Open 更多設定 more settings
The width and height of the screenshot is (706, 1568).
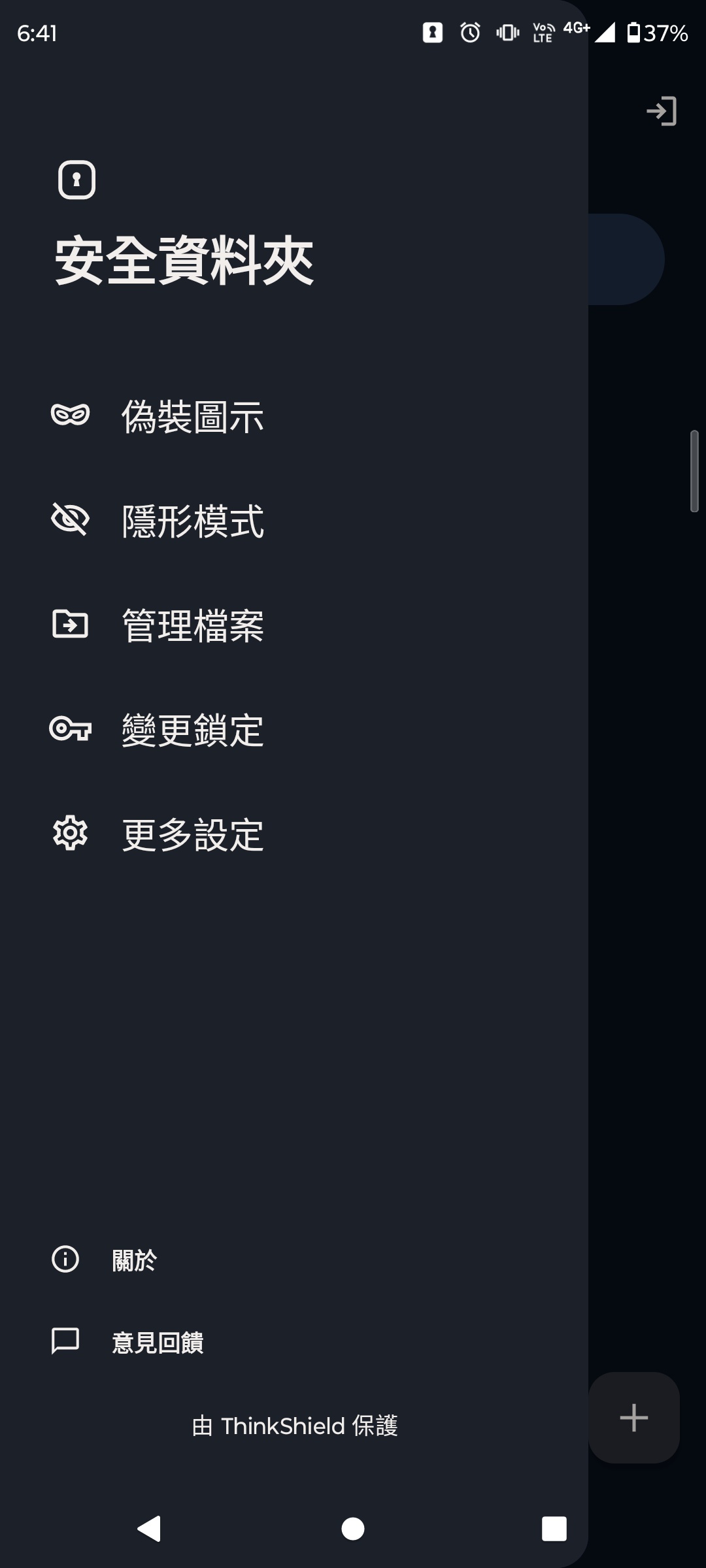192,834
